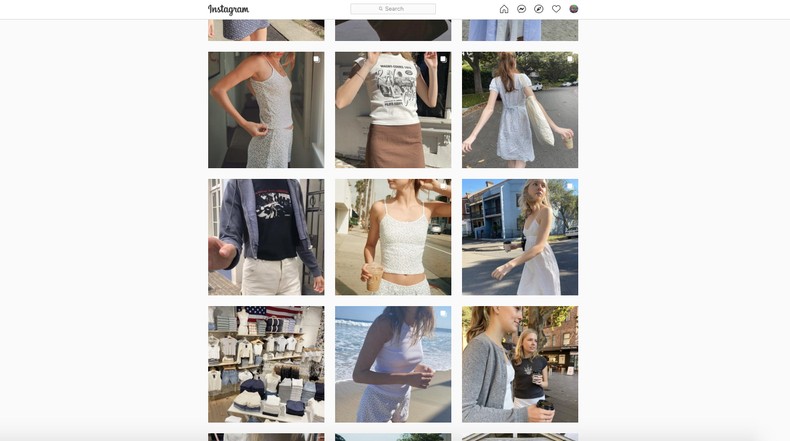Open the Instagram home logo
The width and height of the screenshot is (790, 441).
228,9
